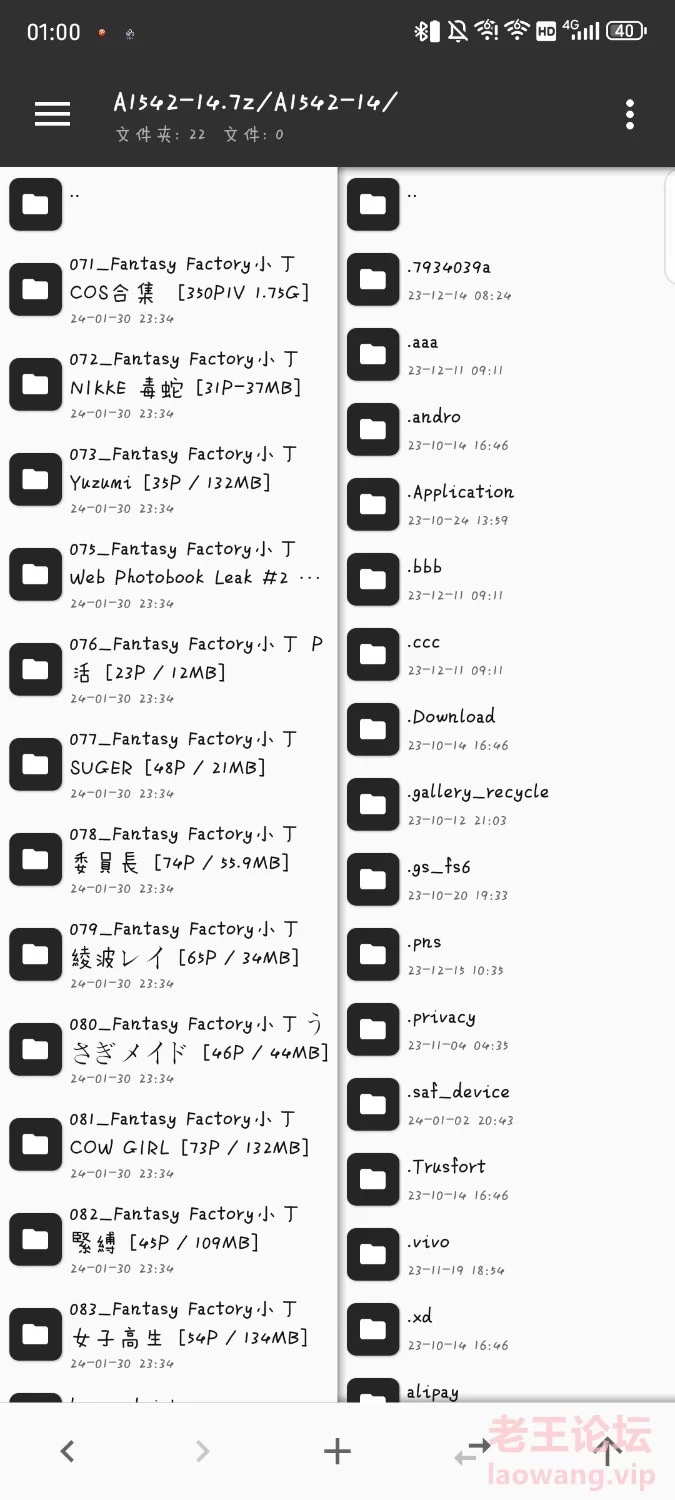The image size is (675, 1500).
Task: Open the .privacy folder
Action: point(506,1030)
